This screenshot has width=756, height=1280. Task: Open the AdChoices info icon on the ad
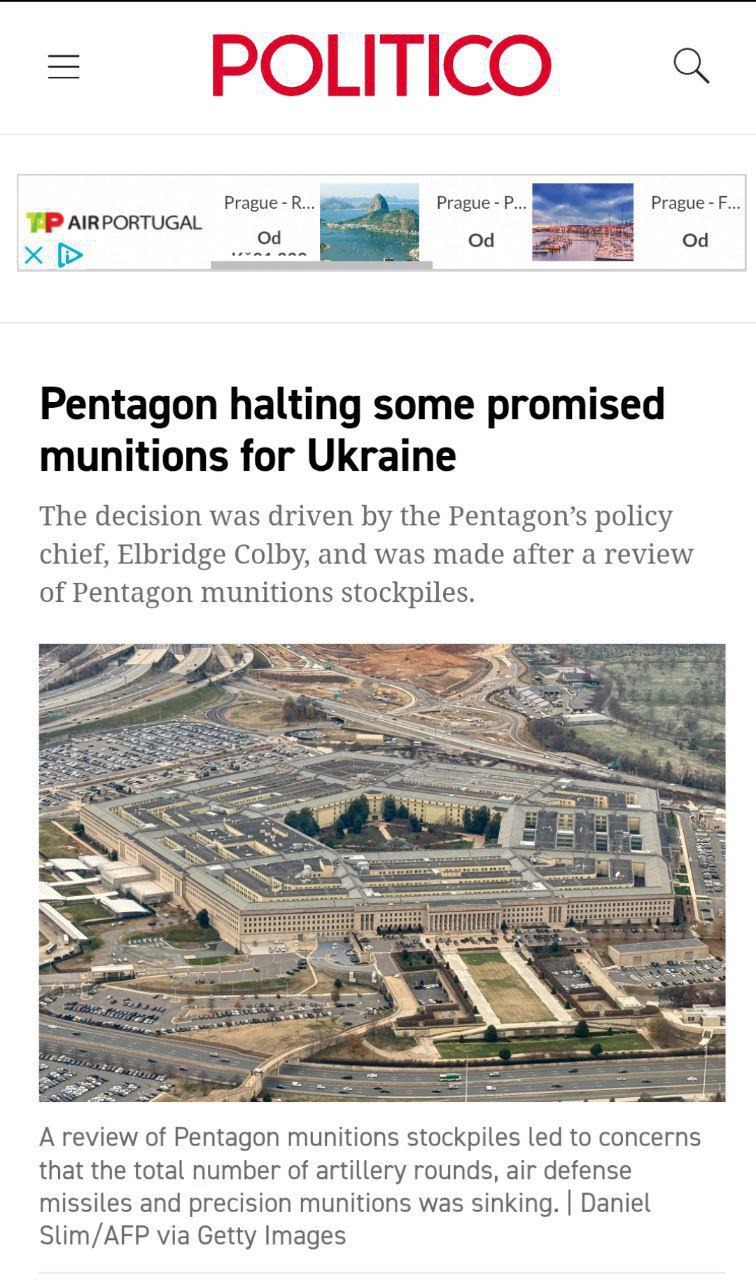69,256
